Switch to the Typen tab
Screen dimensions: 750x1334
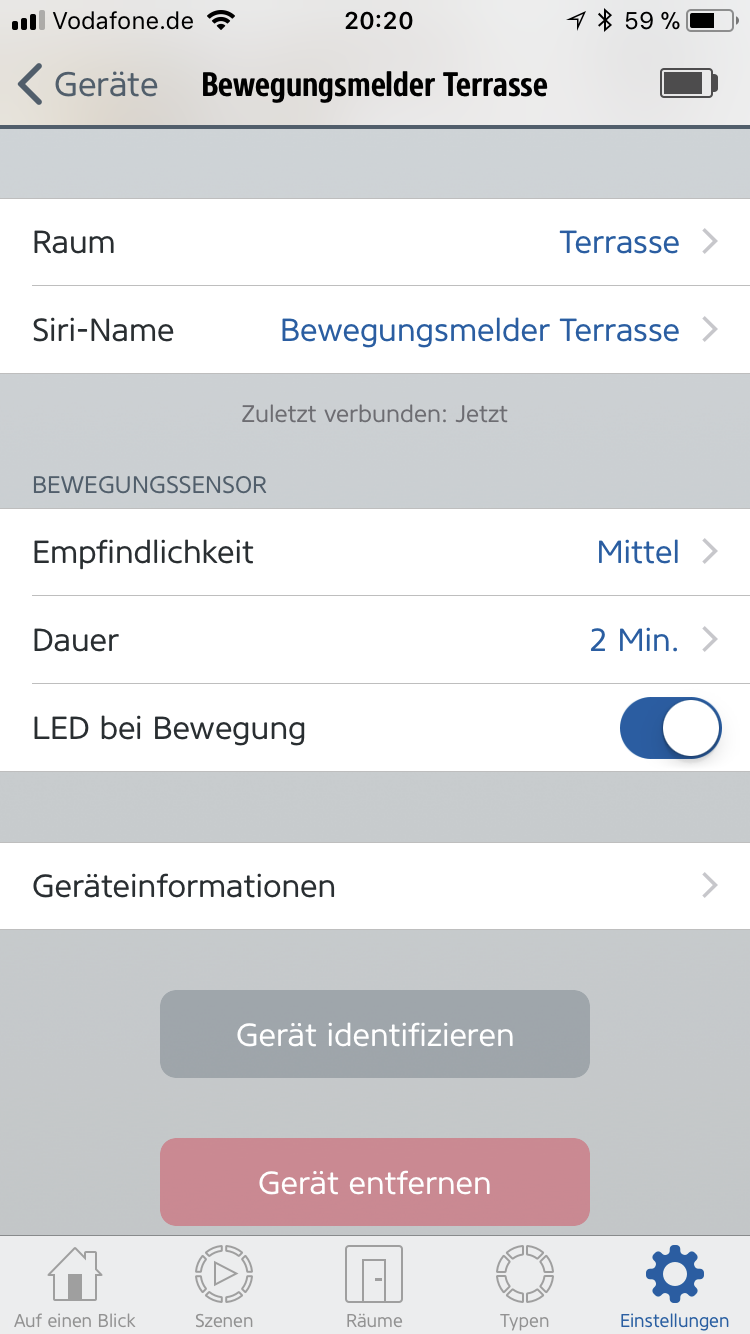(x=524, y=1286)
